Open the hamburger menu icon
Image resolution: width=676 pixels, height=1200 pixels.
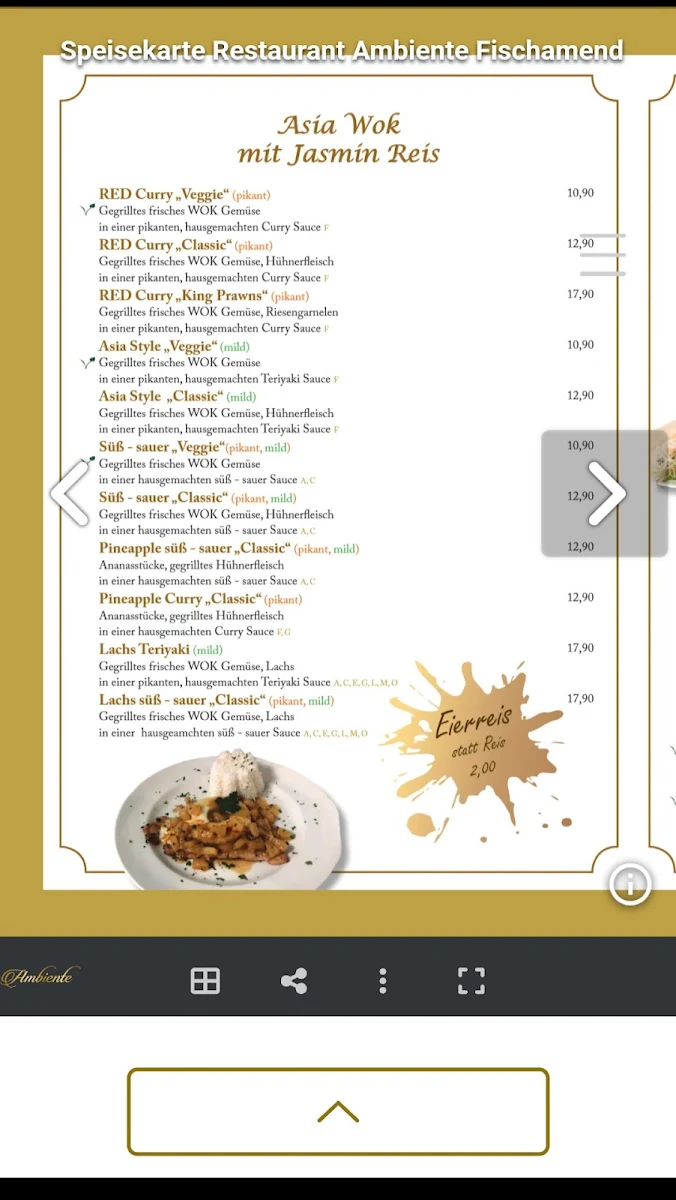[603, 255]
